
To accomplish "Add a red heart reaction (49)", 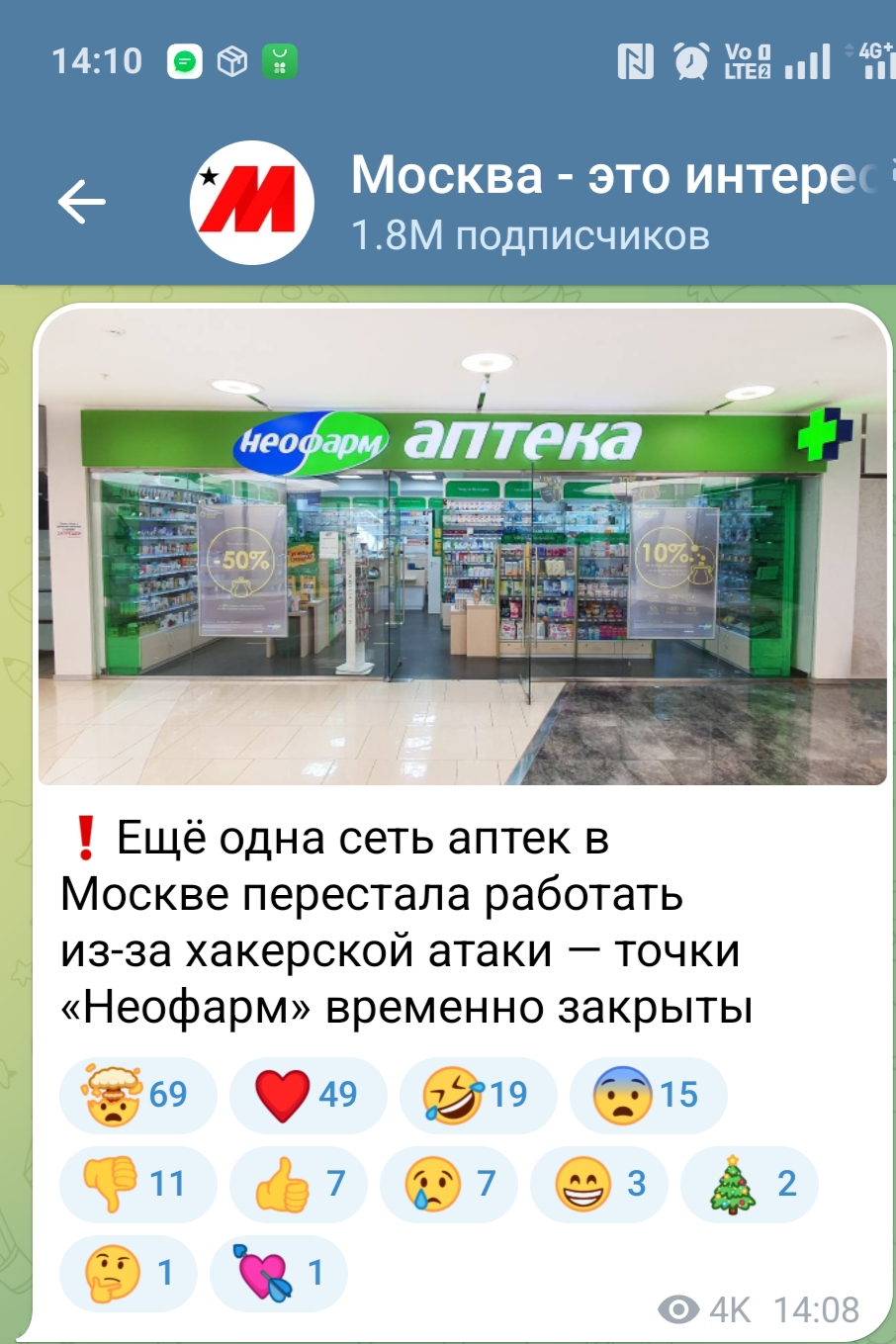I will [x=308, y=1095].
